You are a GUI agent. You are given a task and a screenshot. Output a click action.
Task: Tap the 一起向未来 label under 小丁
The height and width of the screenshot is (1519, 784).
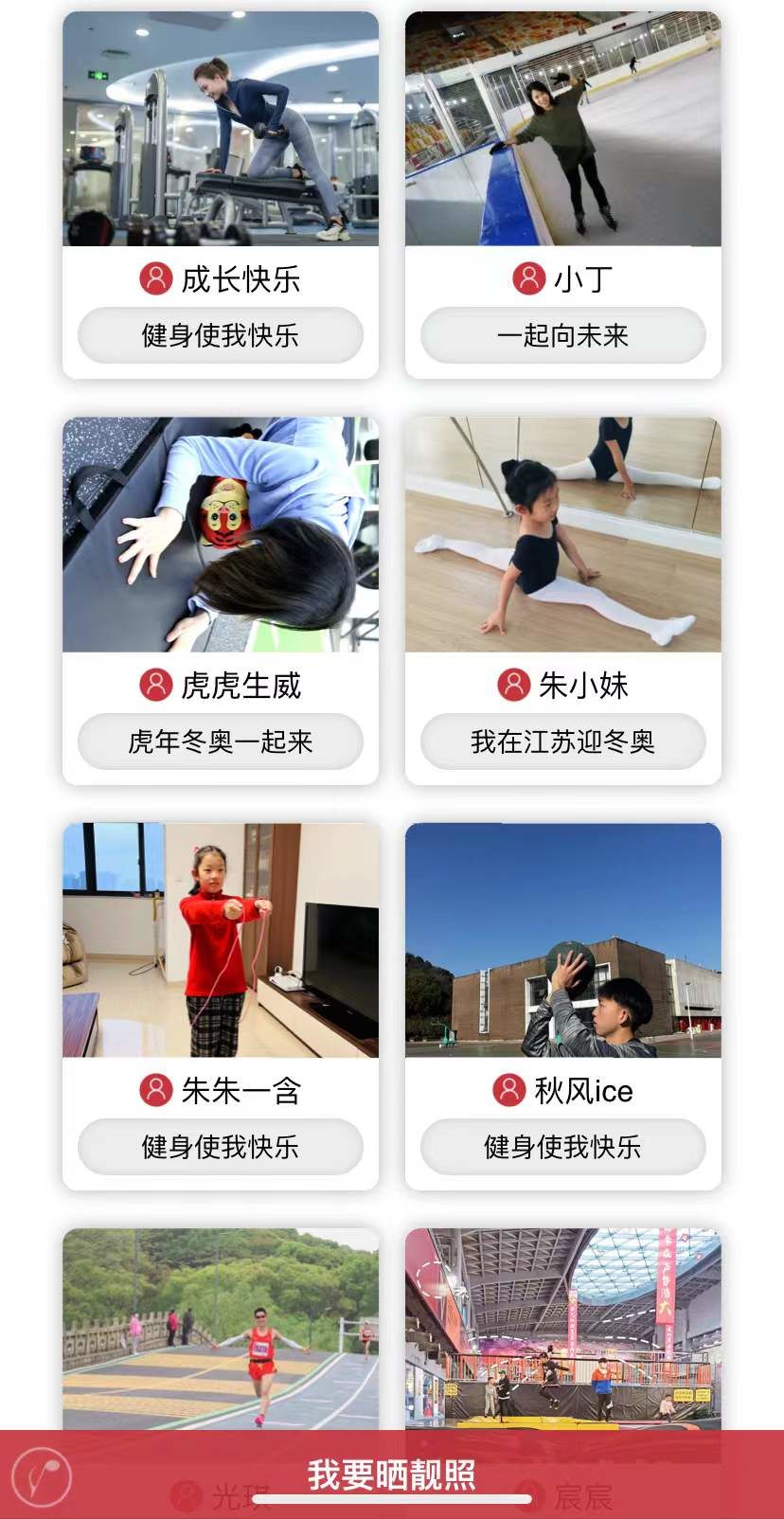563,335
